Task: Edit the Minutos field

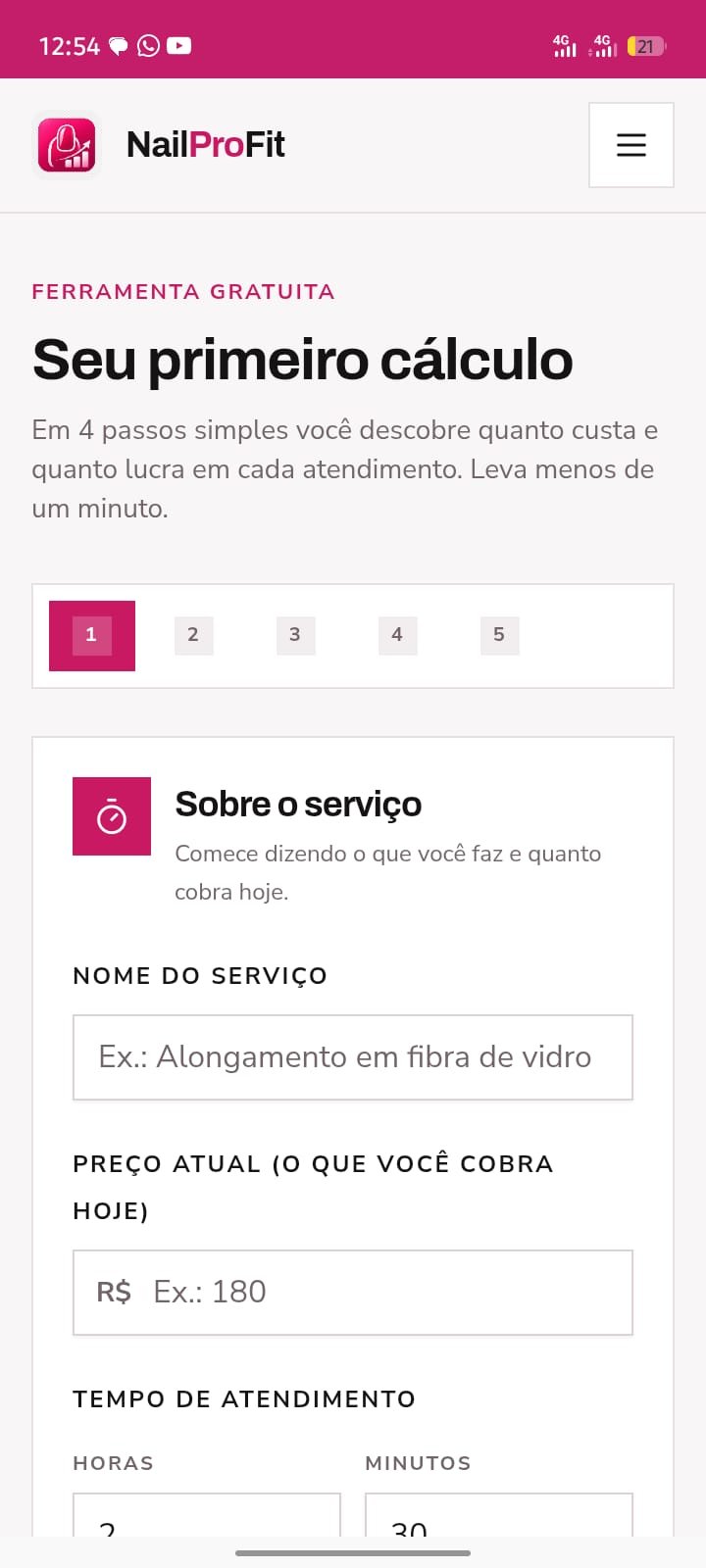Action: [x=499, y=1515]
